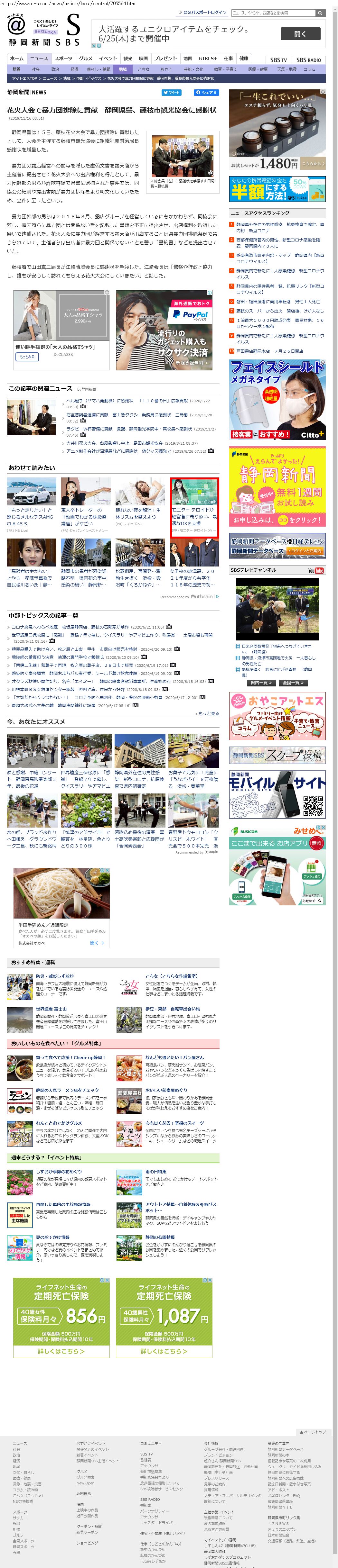This screenshot has height=1568, width=338.
Task: Tap the 開く button on Uniqlo ad
Action: [300, 34]
